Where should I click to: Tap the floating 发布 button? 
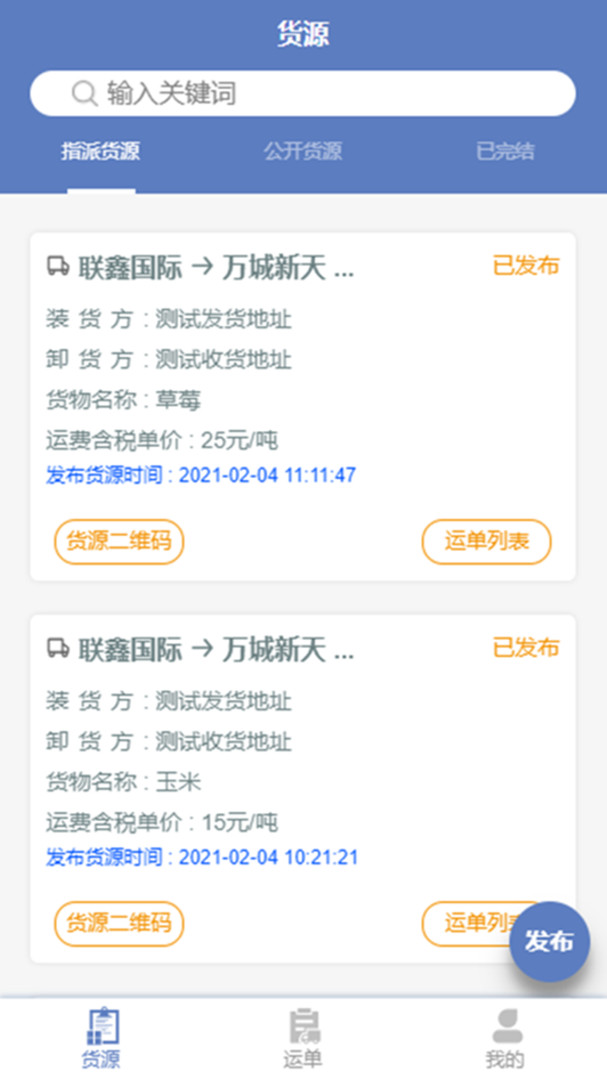[x=549, y=942]
